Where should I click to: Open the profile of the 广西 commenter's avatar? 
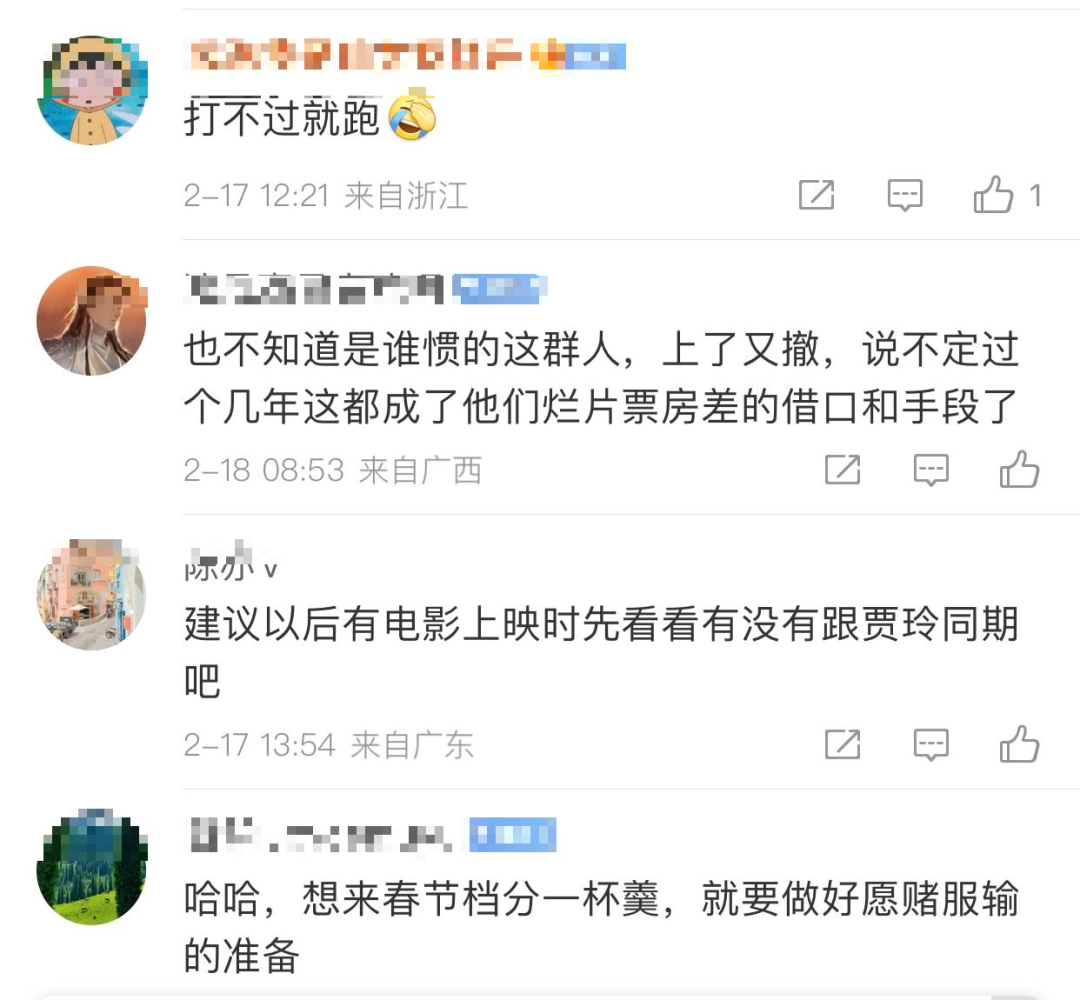[x=92, y=321]
